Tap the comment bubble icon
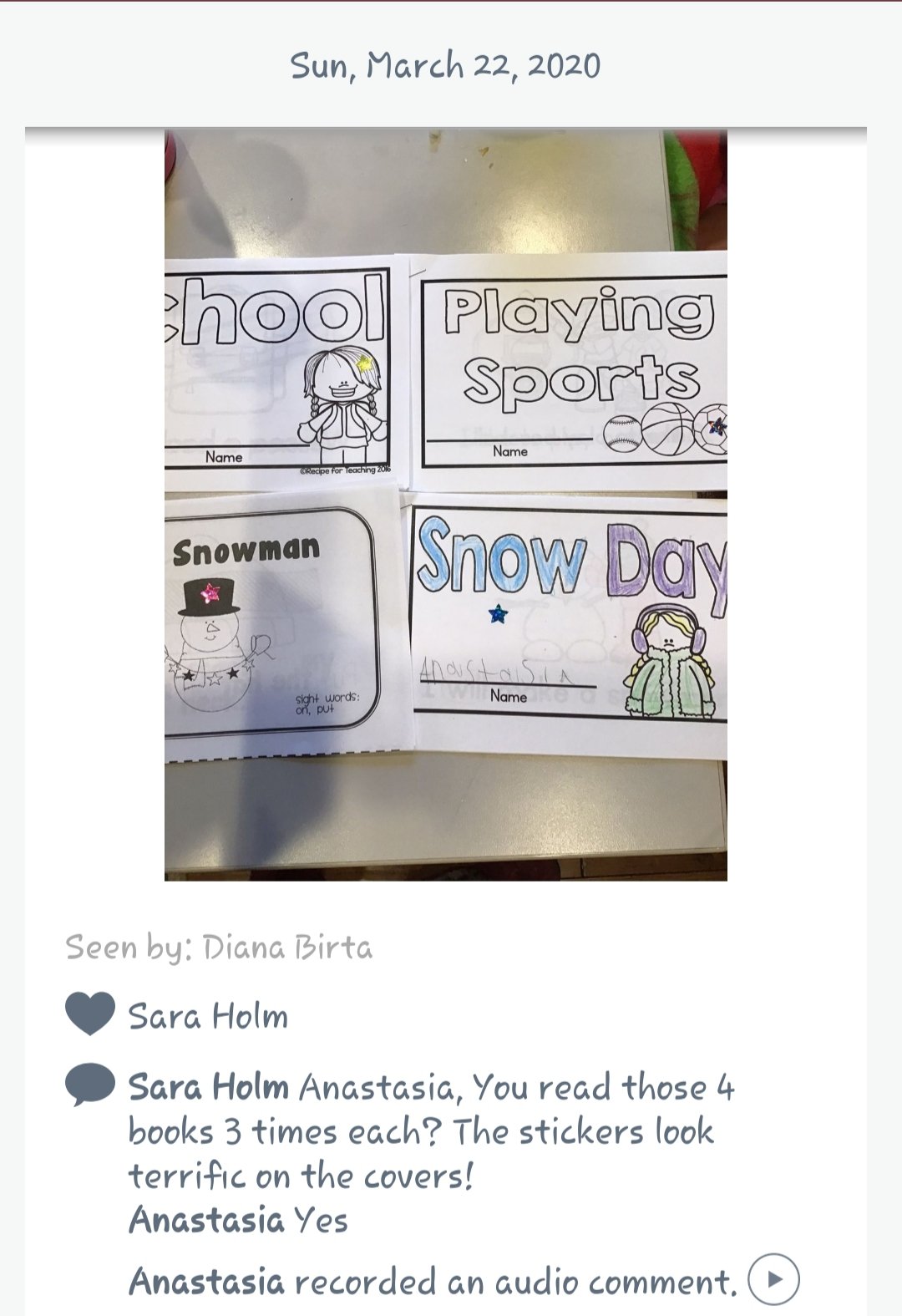 (x=89, y=1084)
